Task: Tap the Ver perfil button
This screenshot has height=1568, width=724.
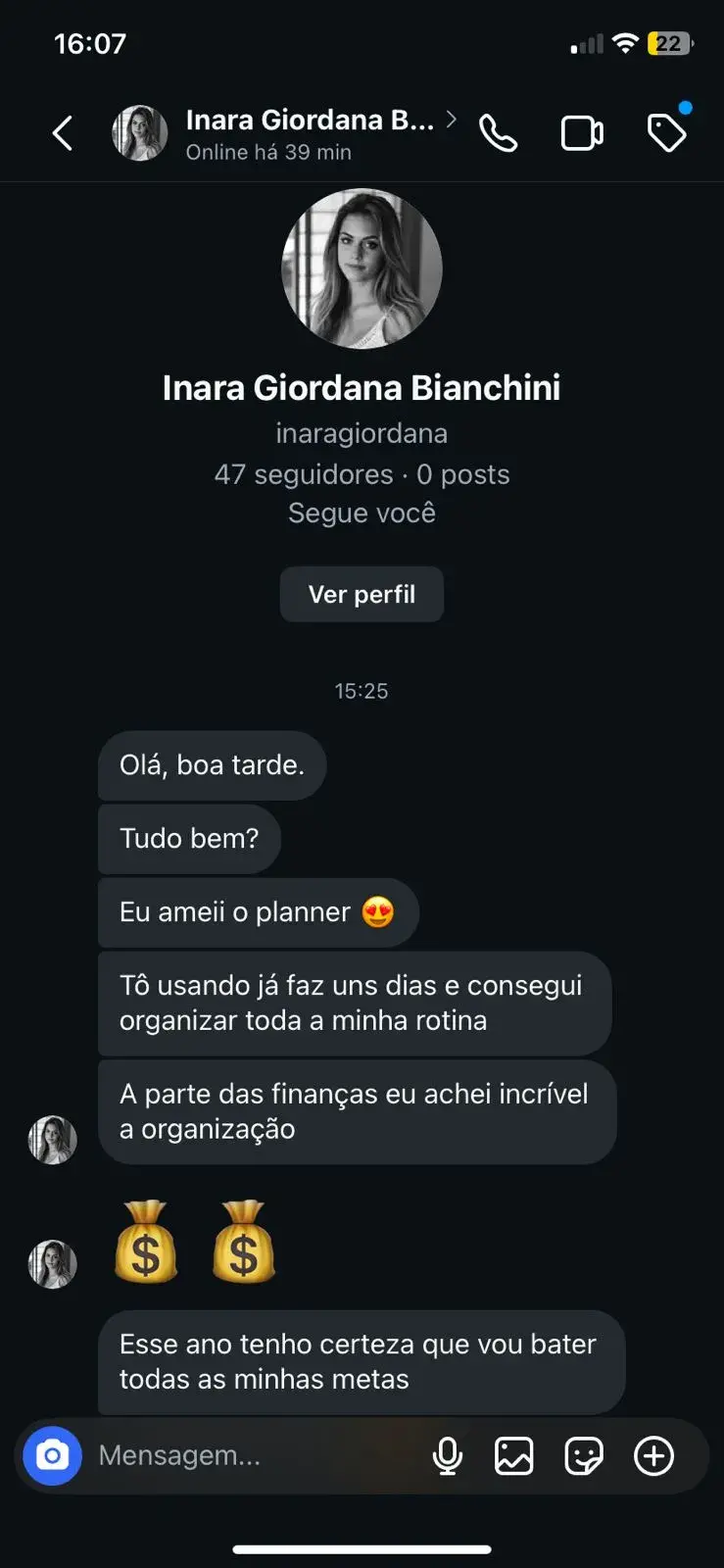Action: point(362,594)
